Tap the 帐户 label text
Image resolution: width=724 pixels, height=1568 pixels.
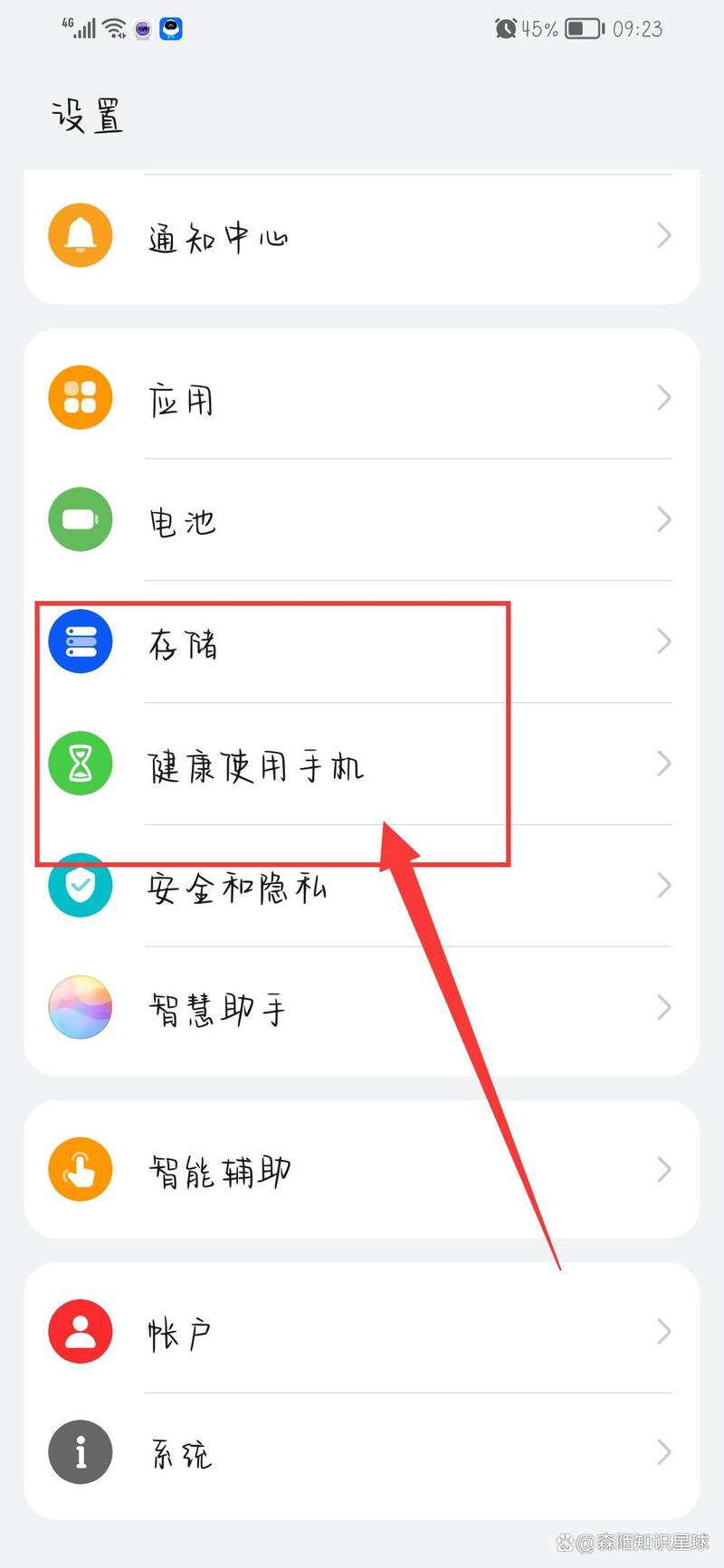(180, 1331)
